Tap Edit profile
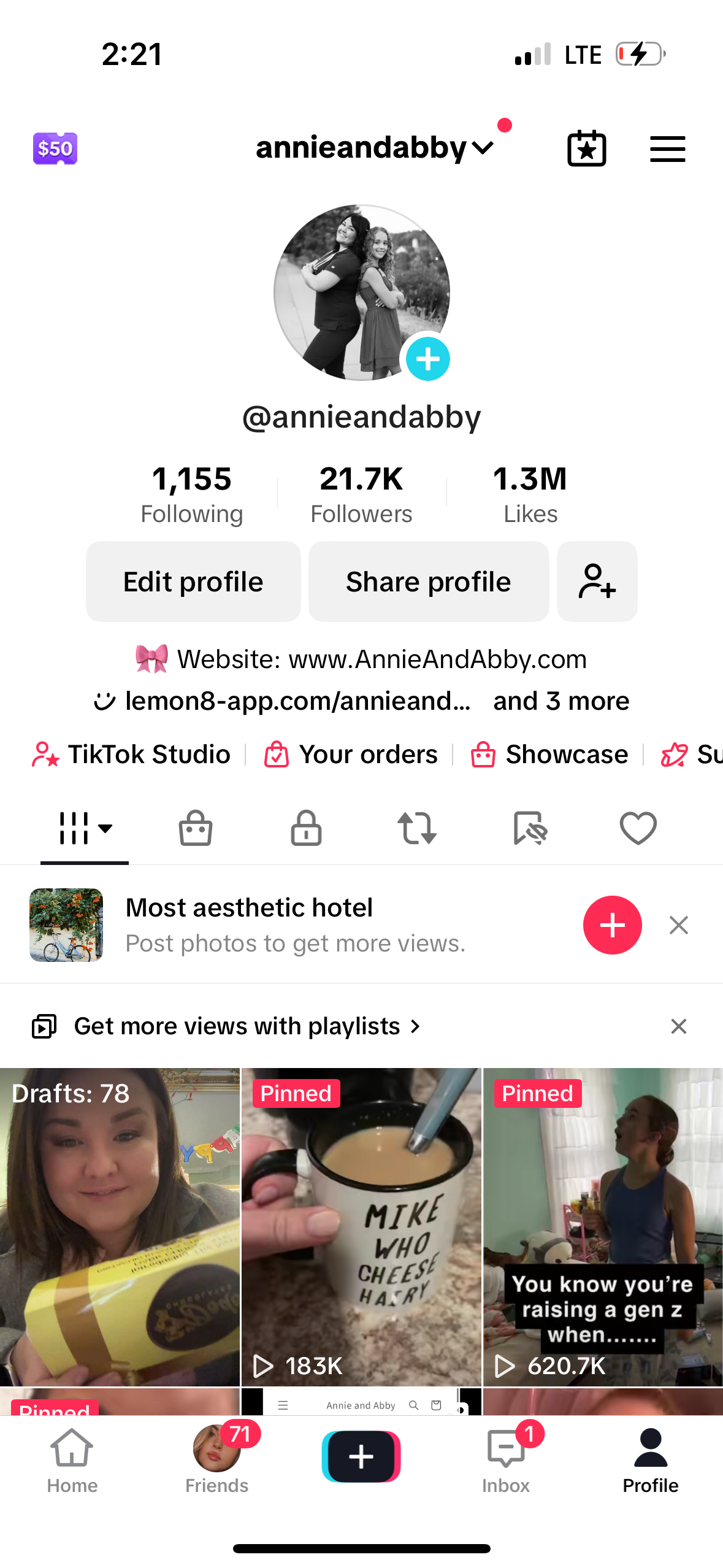This screenshot has width=723, height=1568. click(193, 582)
